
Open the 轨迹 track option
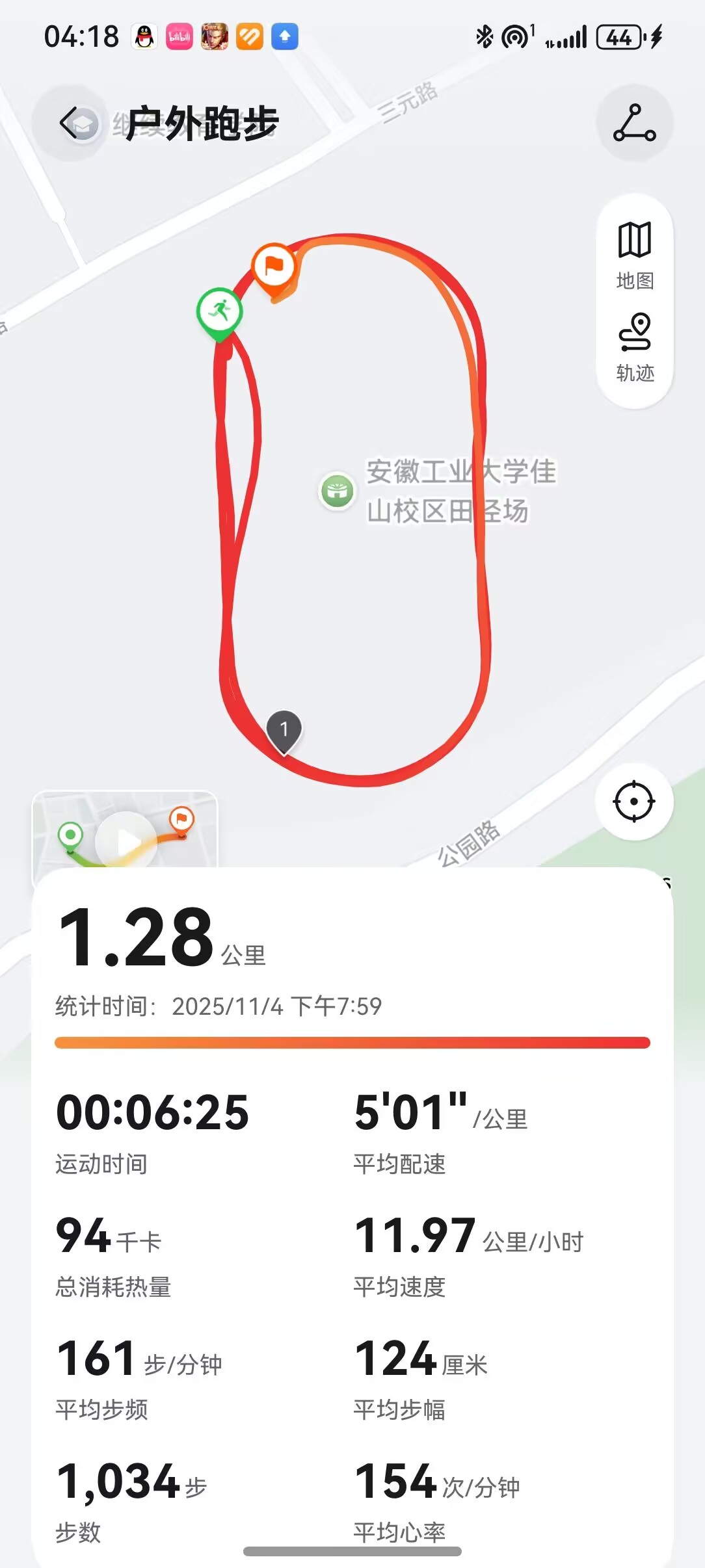(x=635, y=347)
